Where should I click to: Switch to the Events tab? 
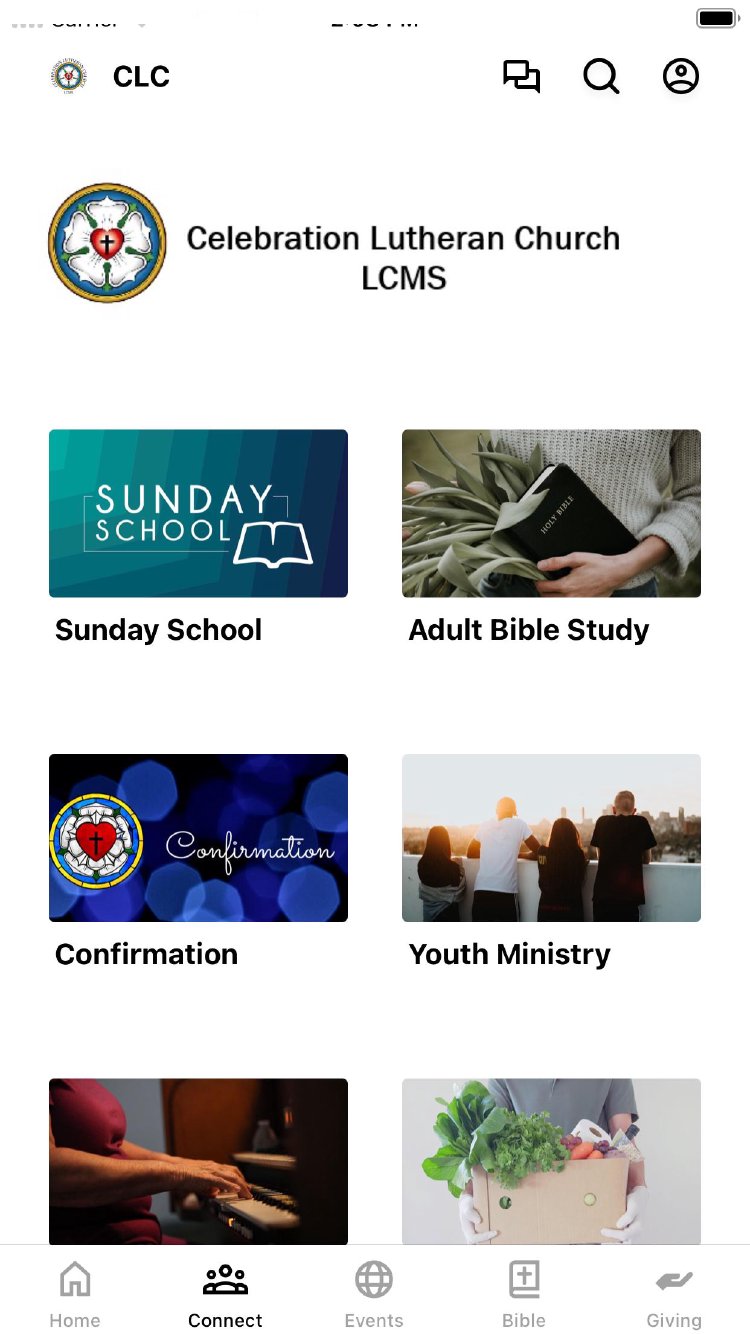374,1294
